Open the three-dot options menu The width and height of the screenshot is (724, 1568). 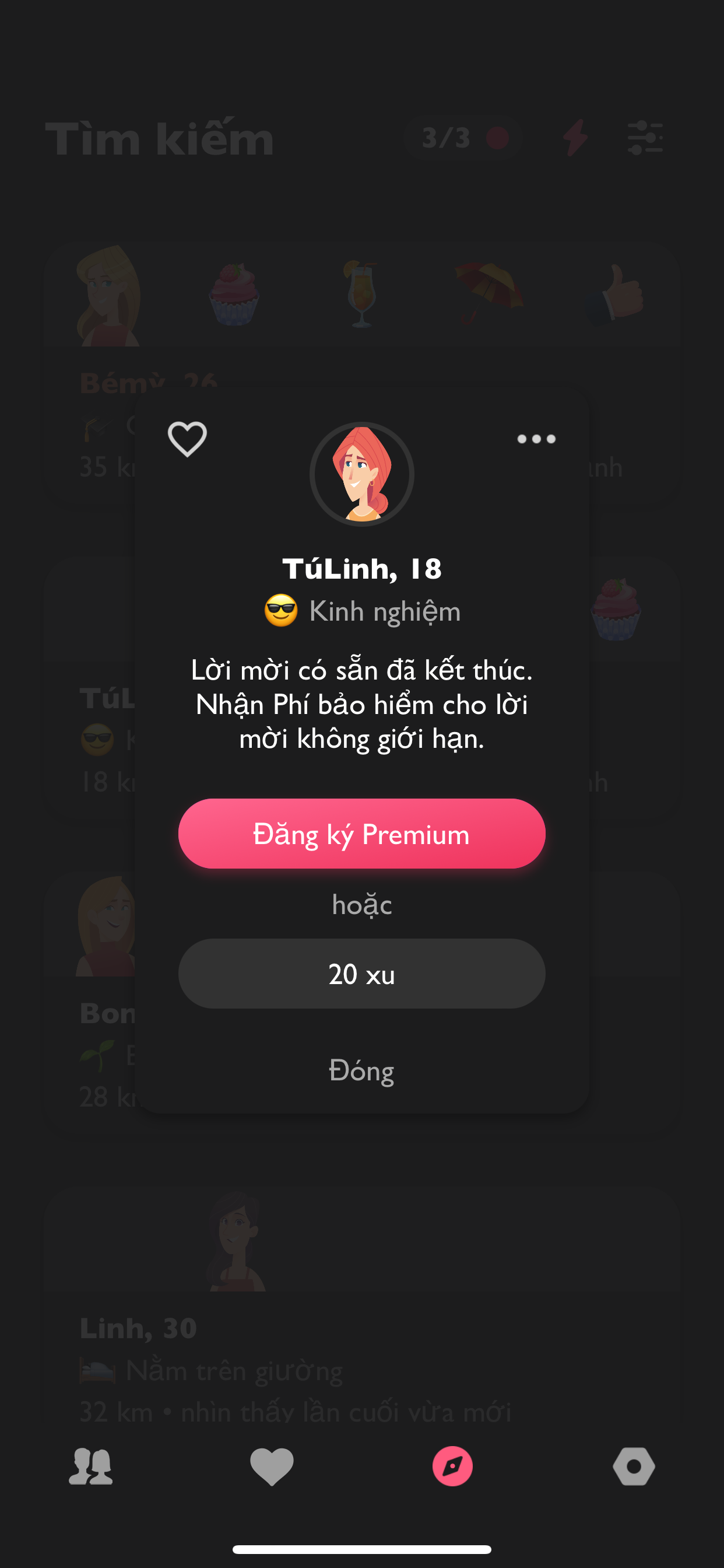click(x=536, y=439)
